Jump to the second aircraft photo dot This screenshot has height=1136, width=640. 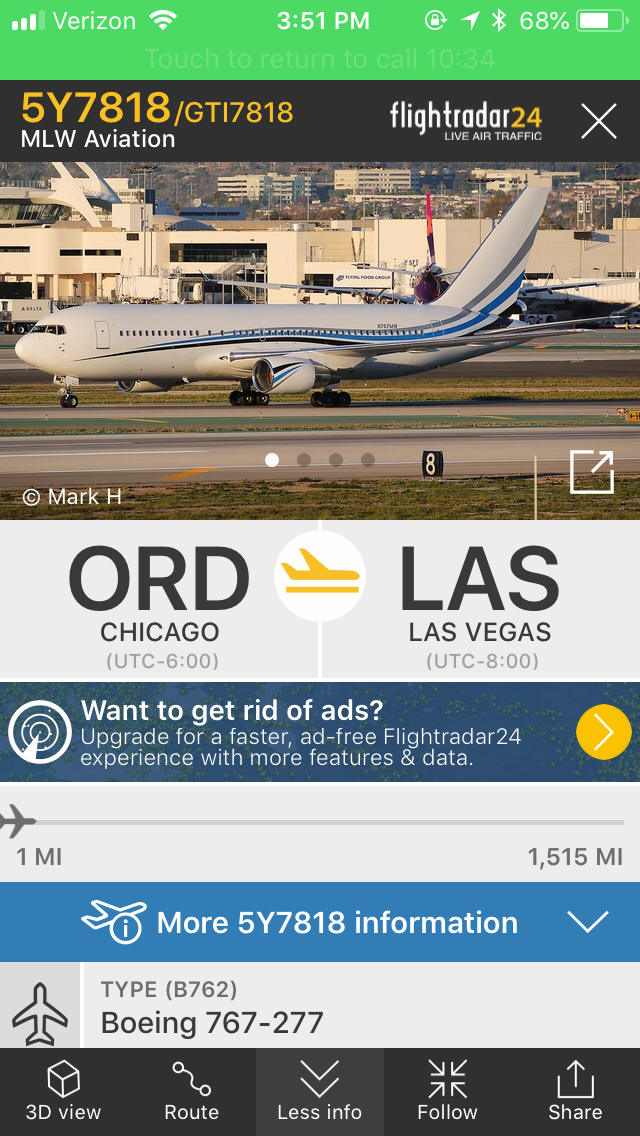(x=304, y=460)
